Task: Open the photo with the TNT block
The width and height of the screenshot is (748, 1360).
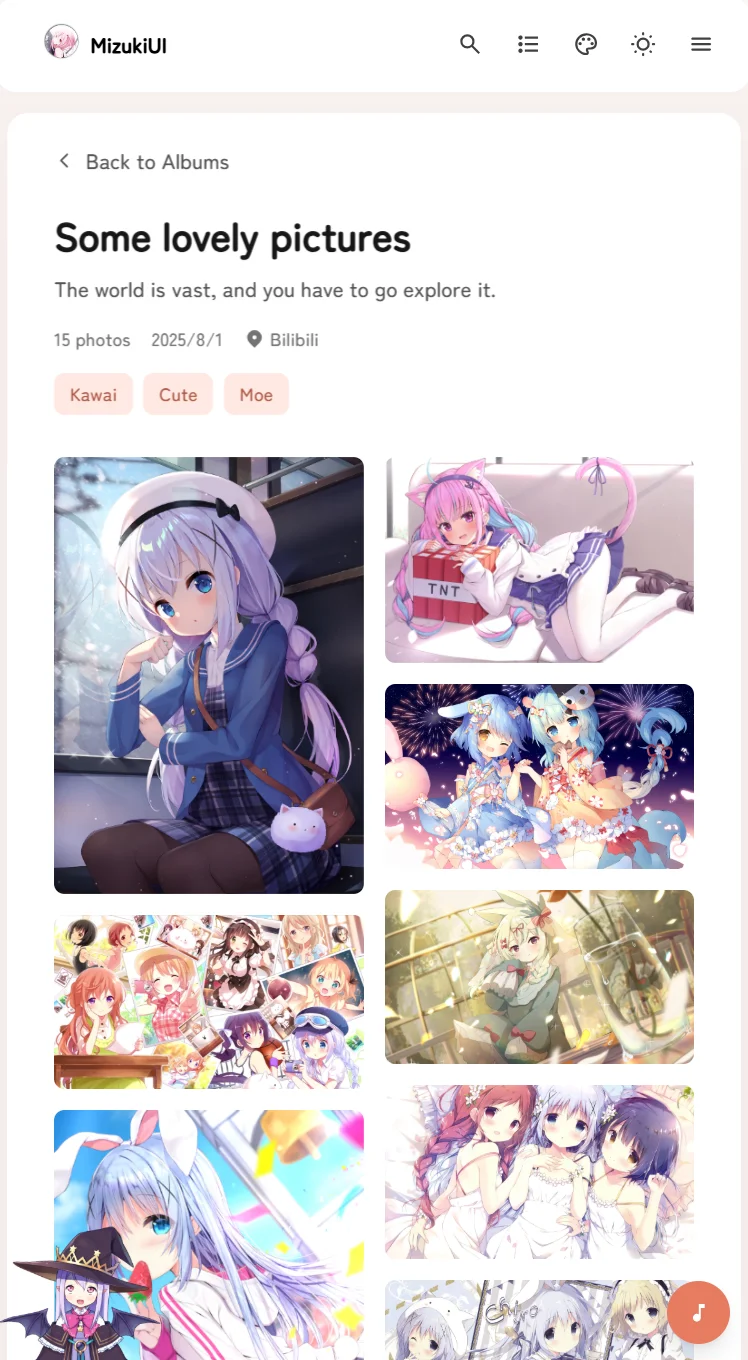Action: tap(539, 560)
